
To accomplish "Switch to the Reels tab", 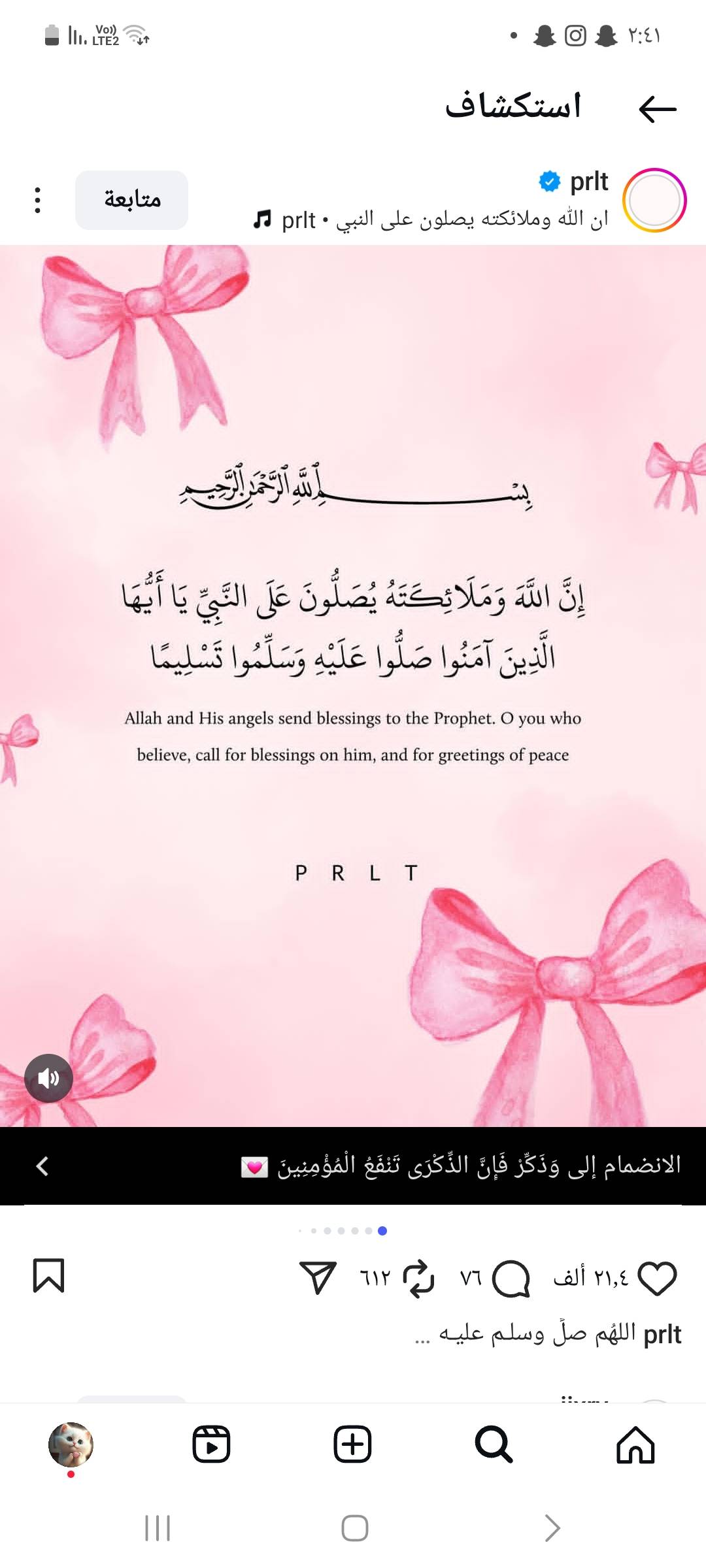I will (211, 1445).
